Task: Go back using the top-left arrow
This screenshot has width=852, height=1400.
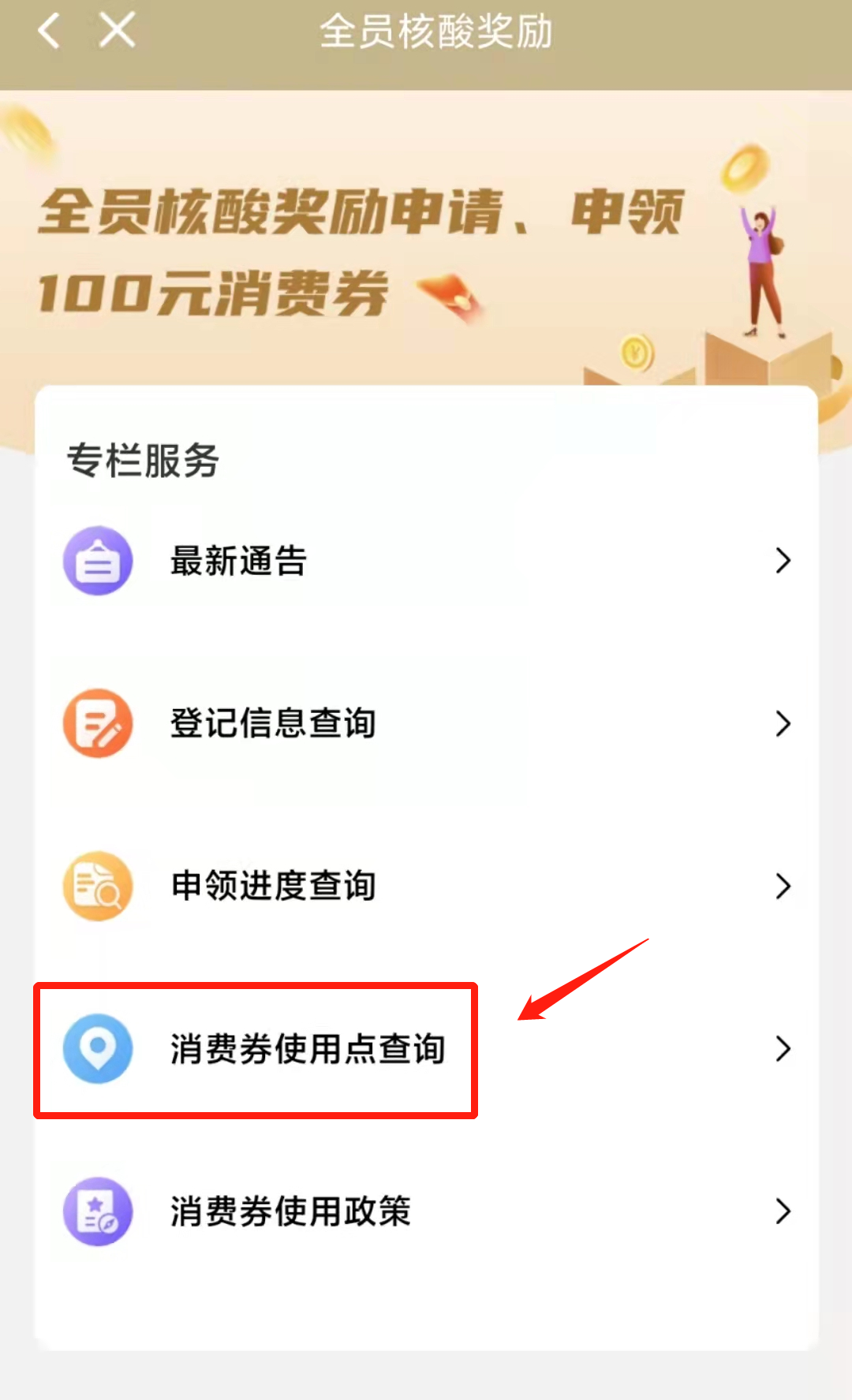Action: click(49, 32)
